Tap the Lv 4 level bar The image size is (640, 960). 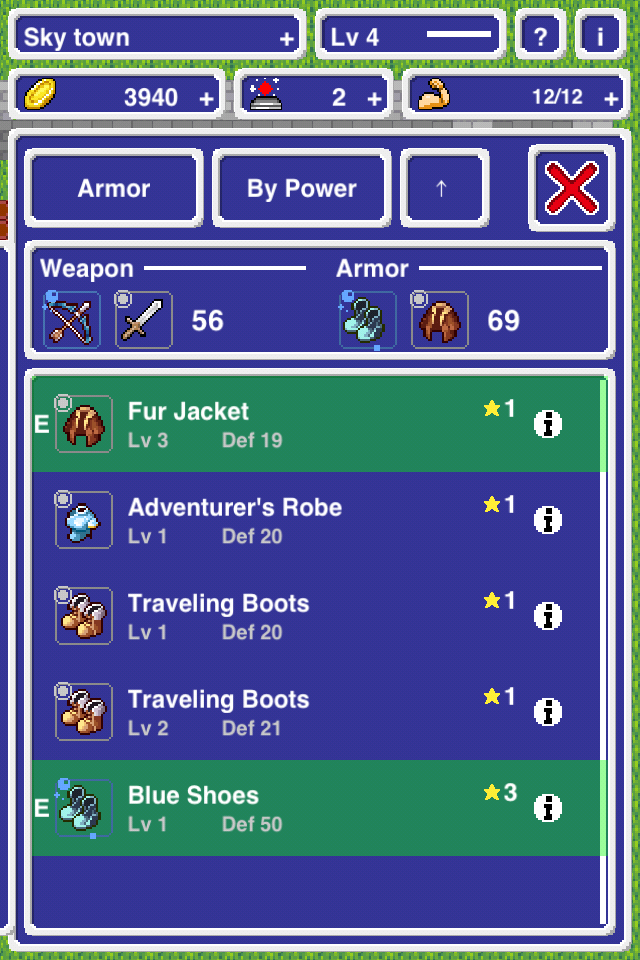411,37
